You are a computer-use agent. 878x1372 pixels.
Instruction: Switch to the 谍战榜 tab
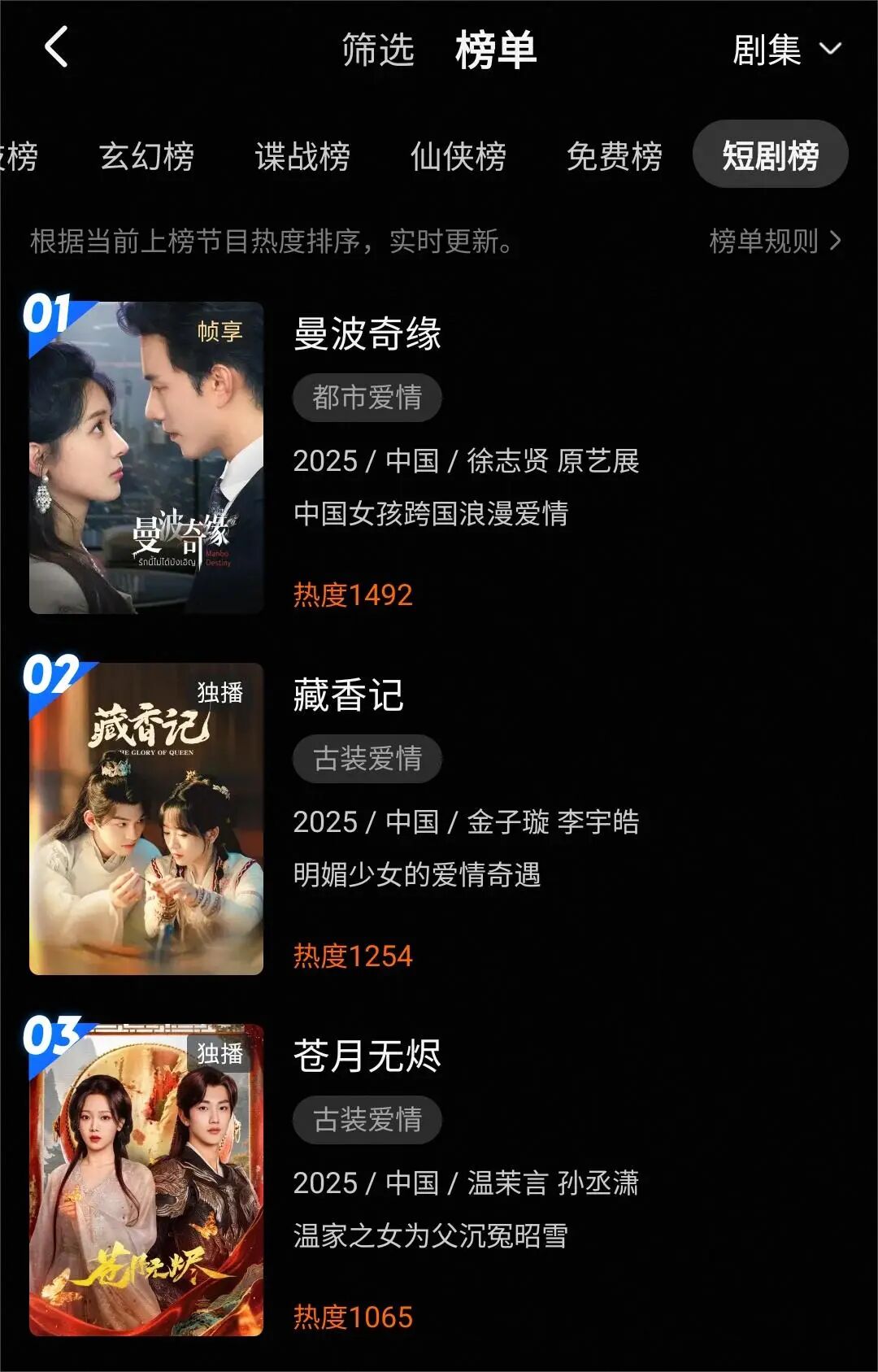[302, 156]
